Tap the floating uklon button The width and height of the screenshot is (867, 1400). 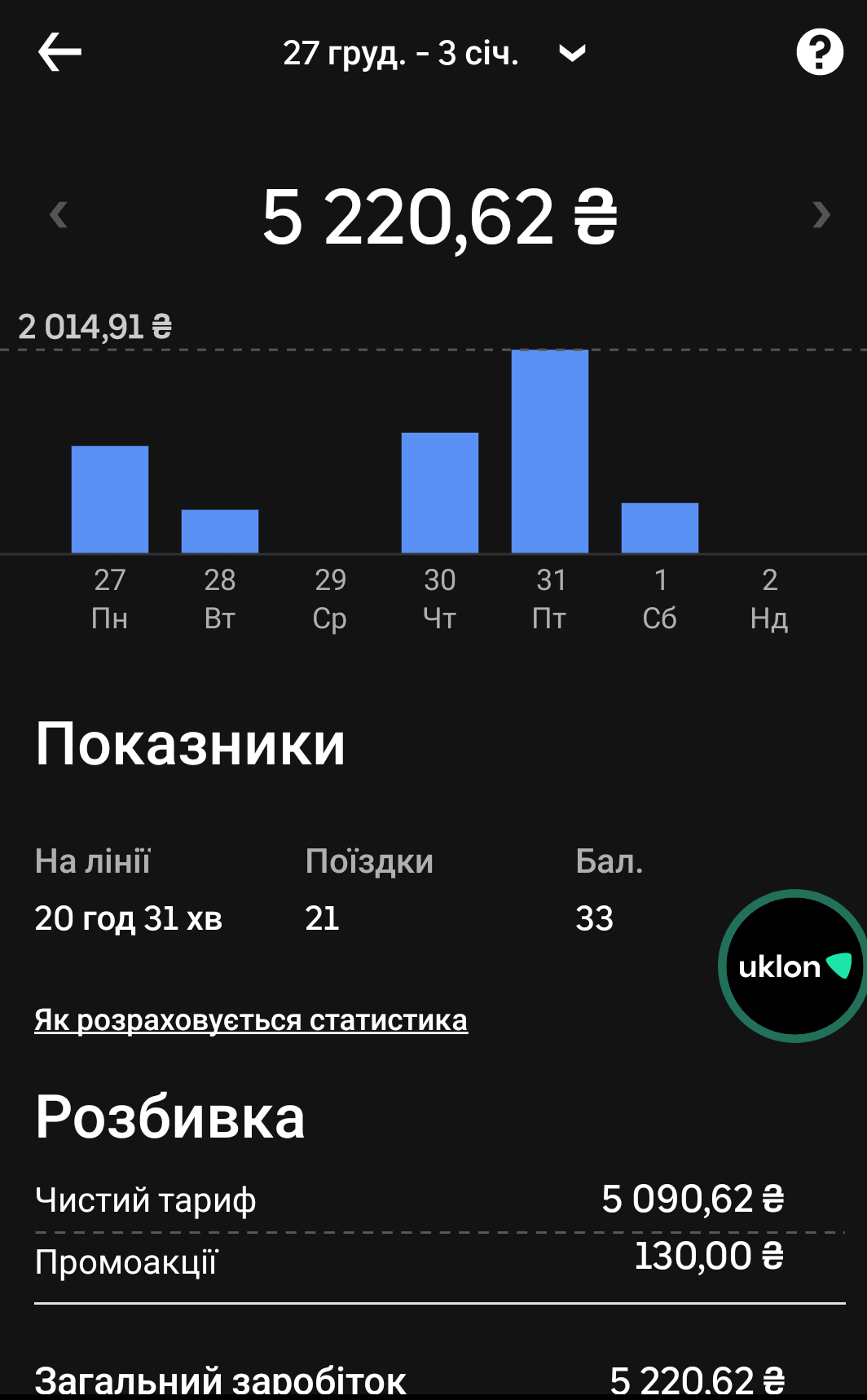(x=794, y=966)
